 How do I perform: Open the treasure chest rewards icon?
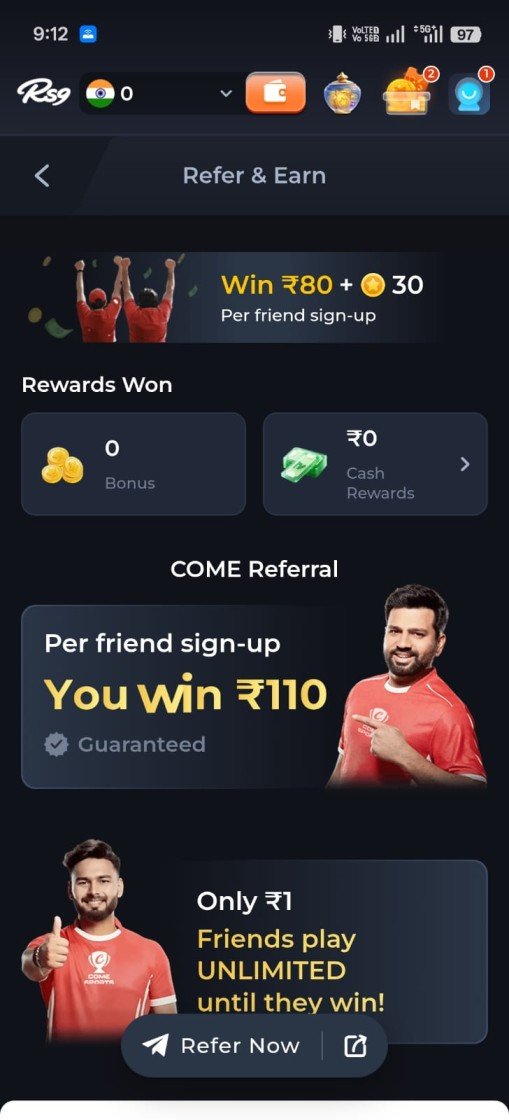[x=408, y=92]
